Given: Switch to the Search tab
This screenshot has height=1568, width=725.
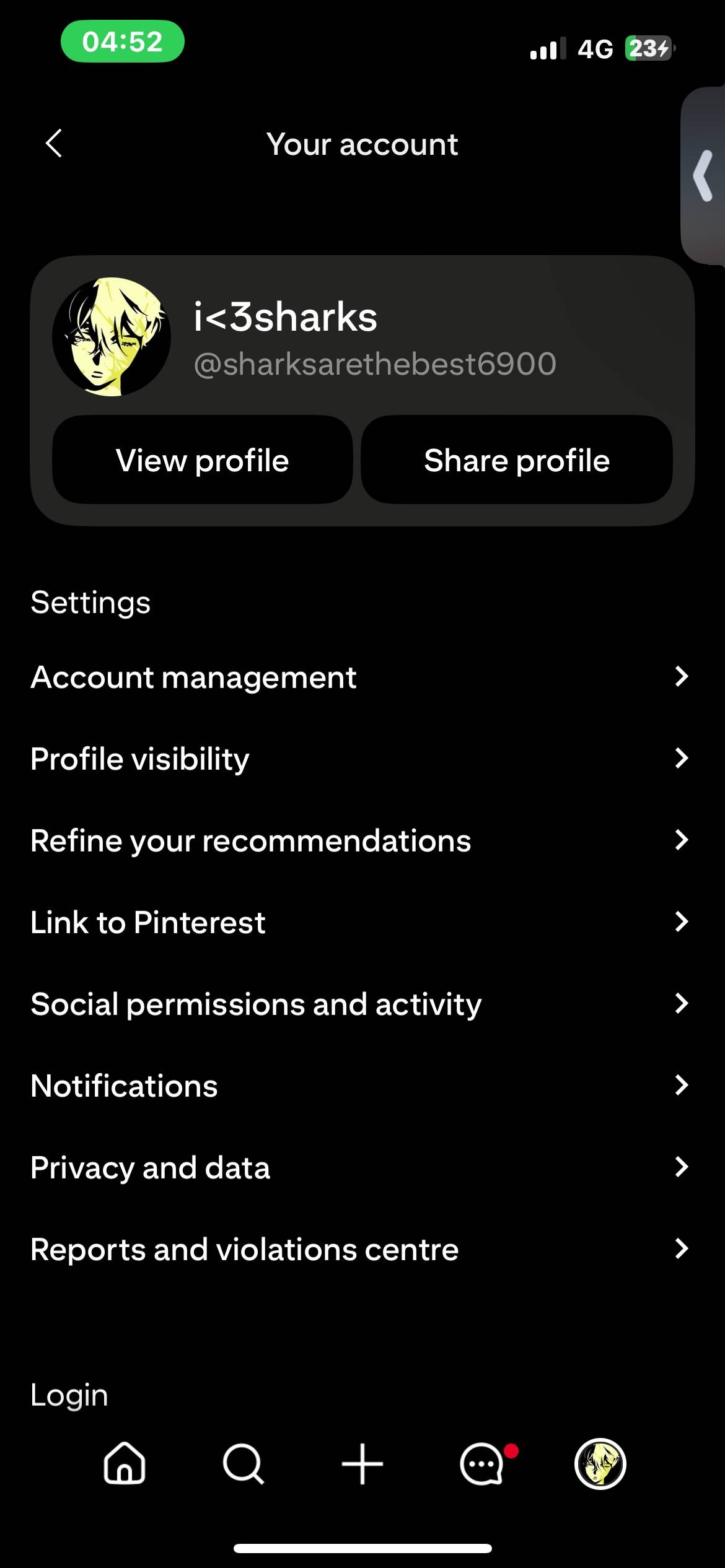Looking at the screenshot, I should 243,1464.
